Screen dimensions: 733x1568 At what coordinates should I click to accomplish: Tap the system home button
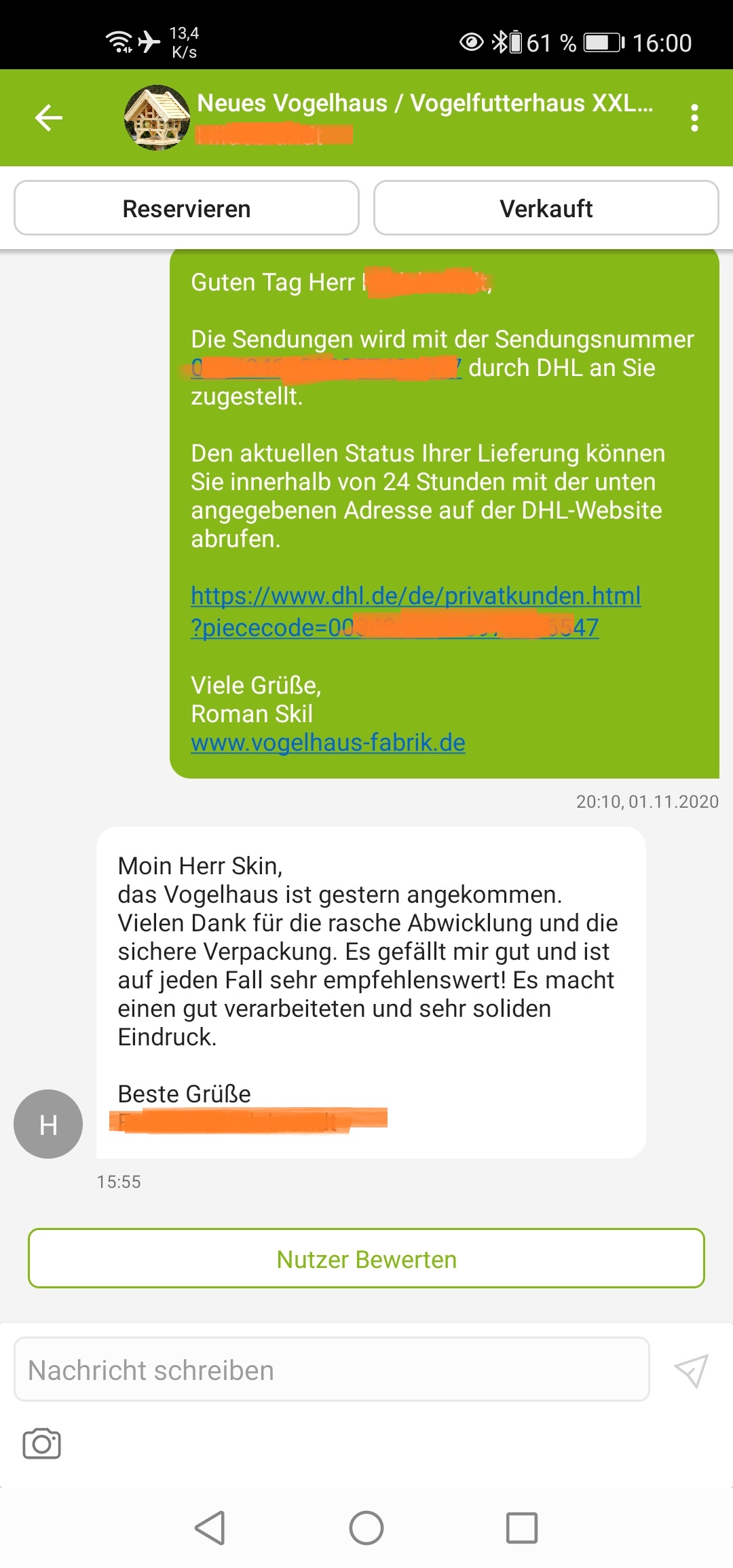(x=366, y=1528)
